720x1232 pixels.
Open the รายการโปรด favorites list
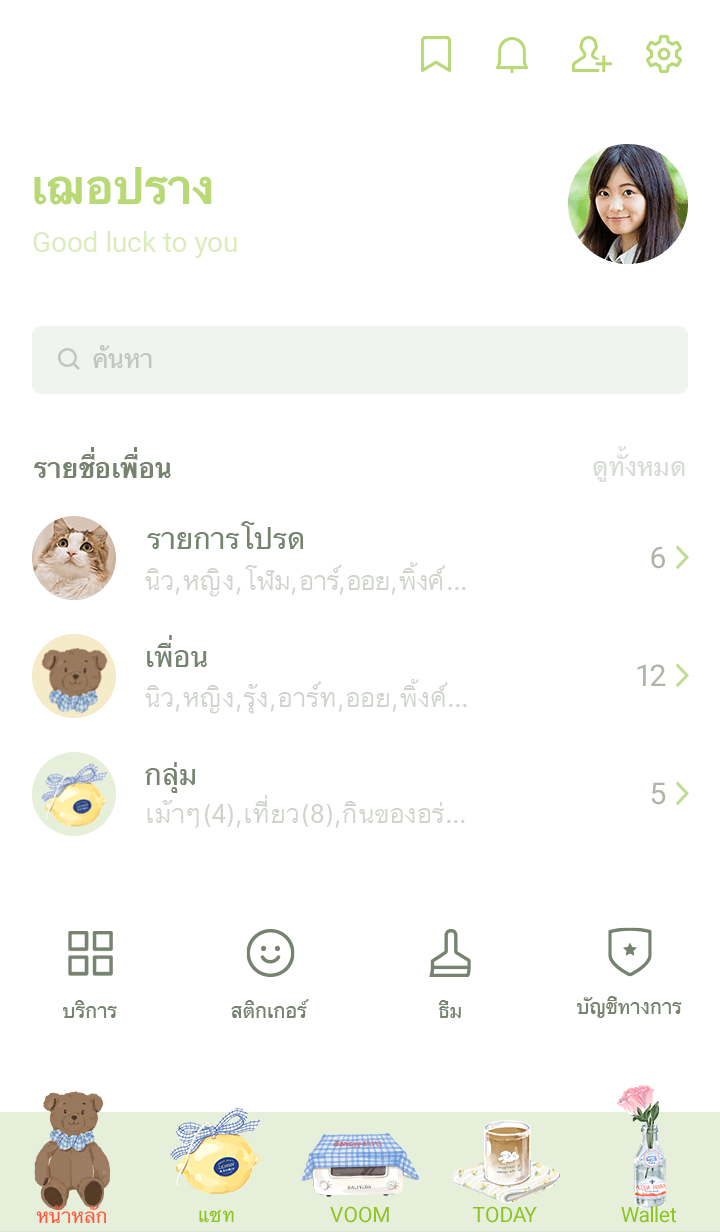coord(360,558)
